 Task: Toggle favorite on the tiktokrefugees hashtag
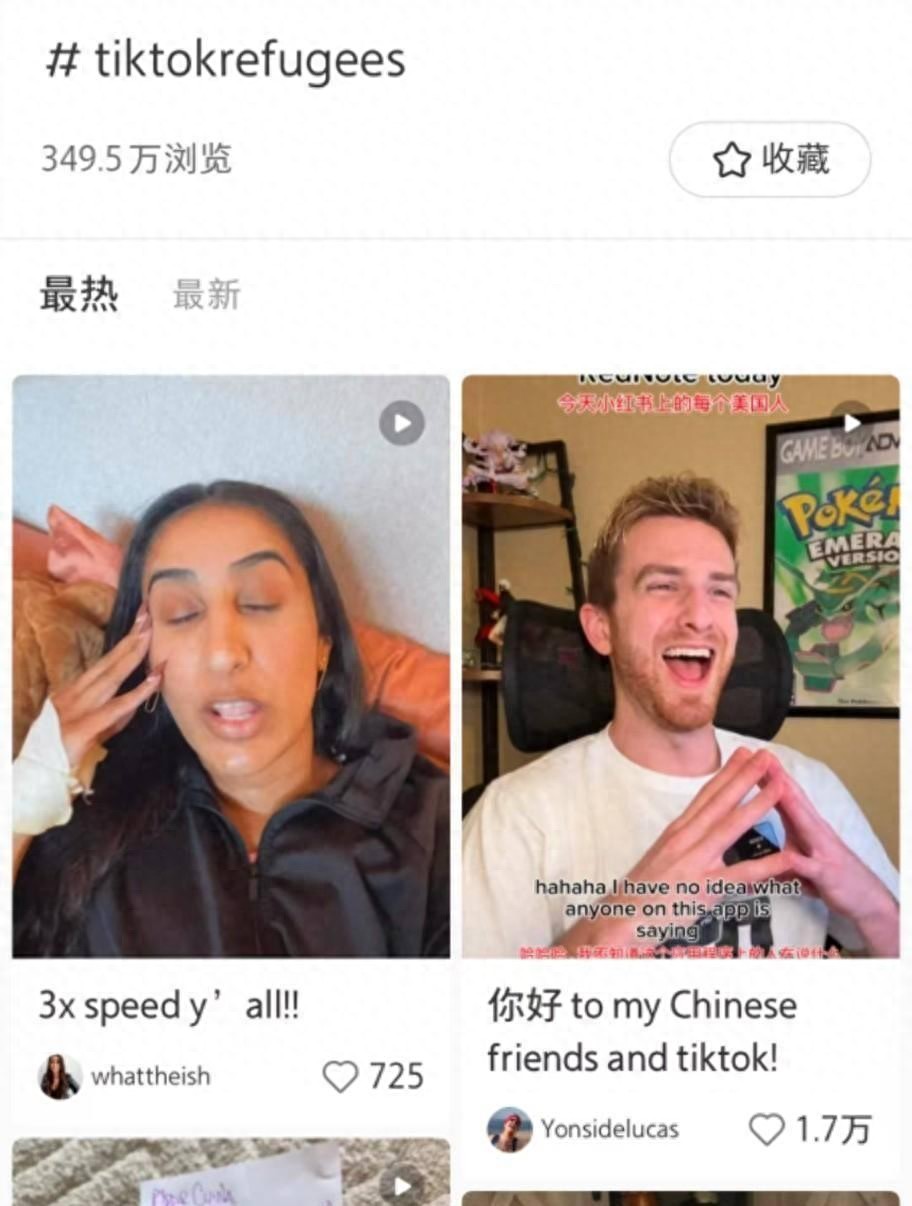[769, 158]
